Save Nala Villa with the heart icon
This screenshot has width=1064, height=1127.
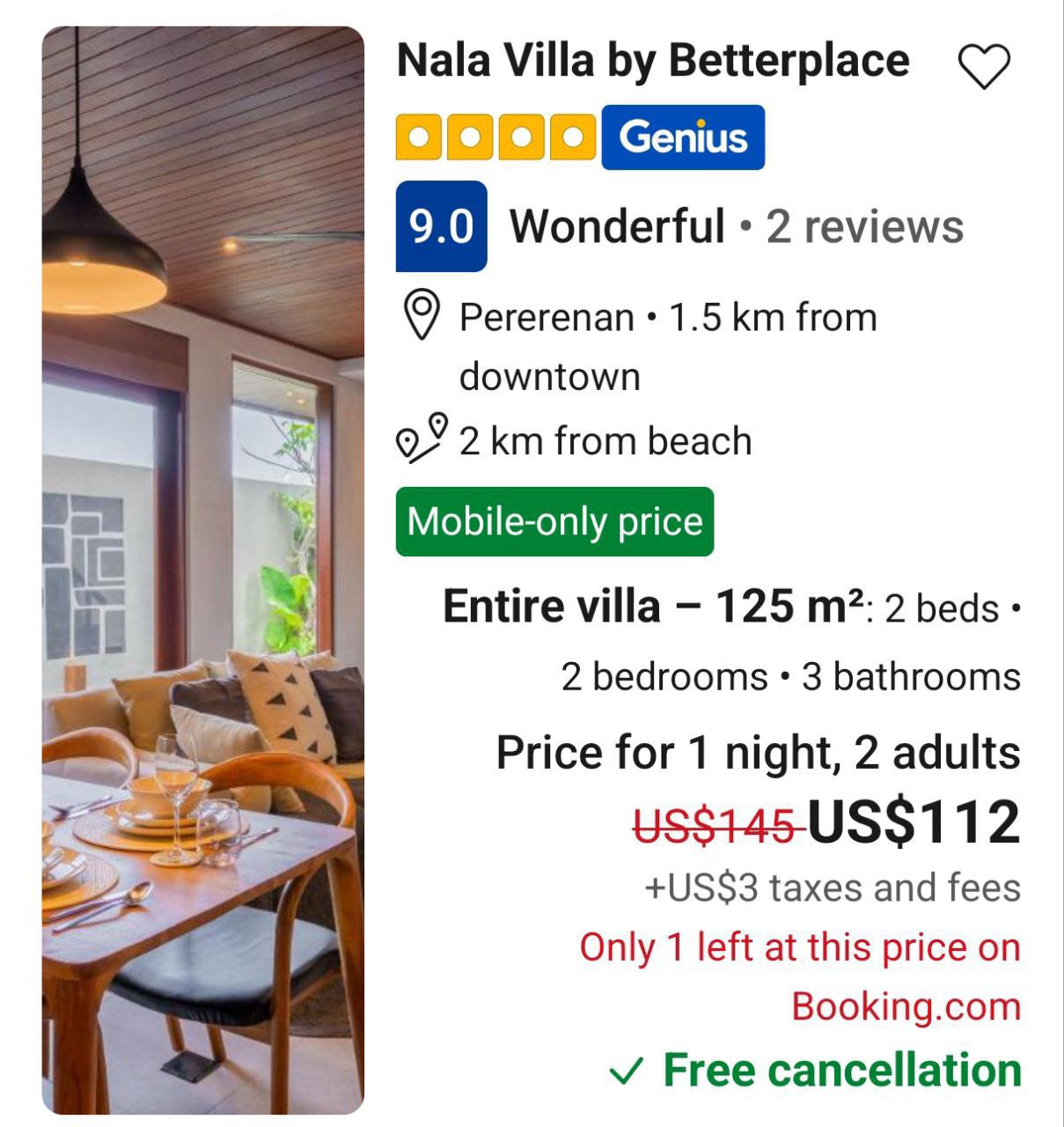point(983,68)
